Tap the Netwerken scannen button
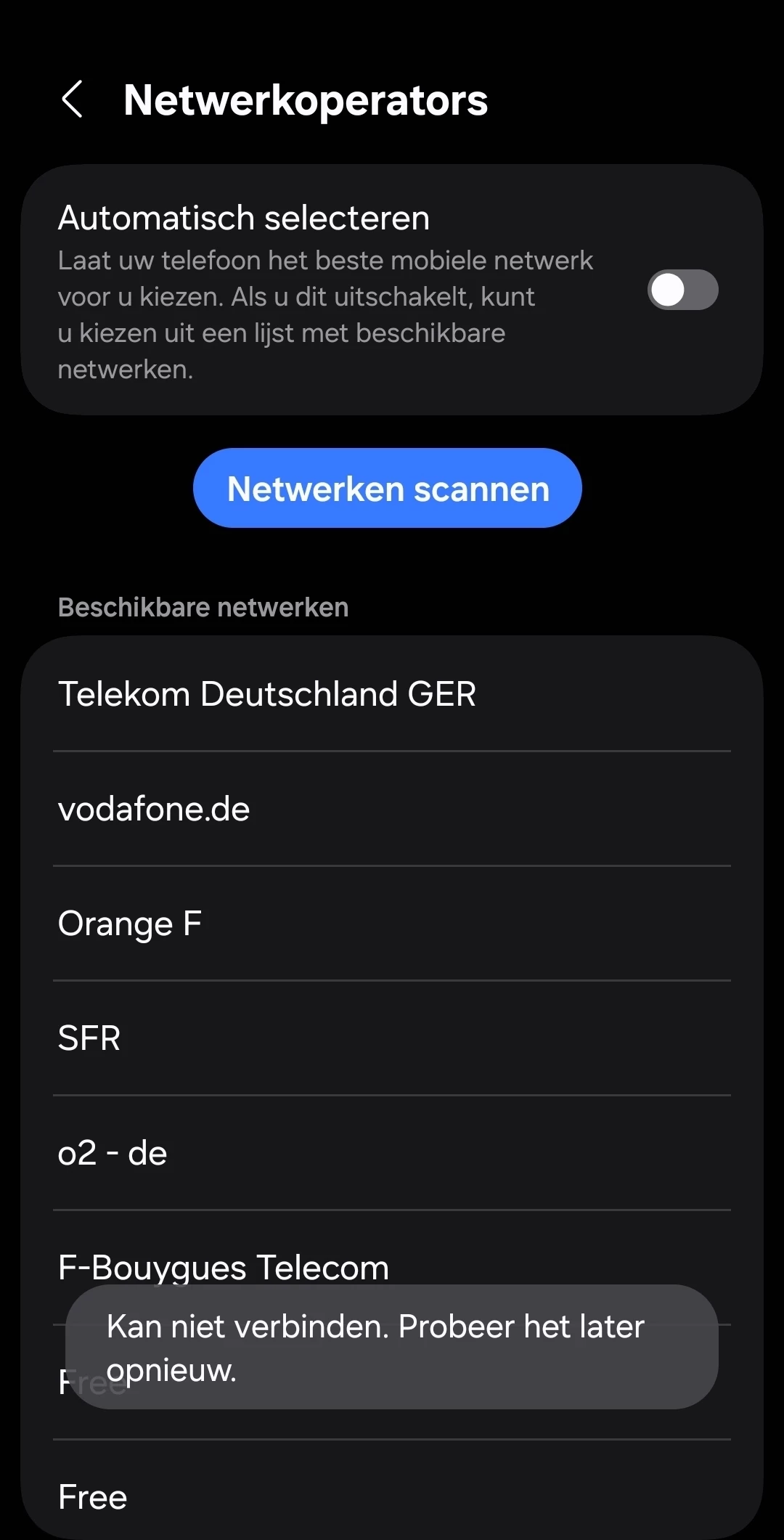784x1540 pixels. pos(388,489)
